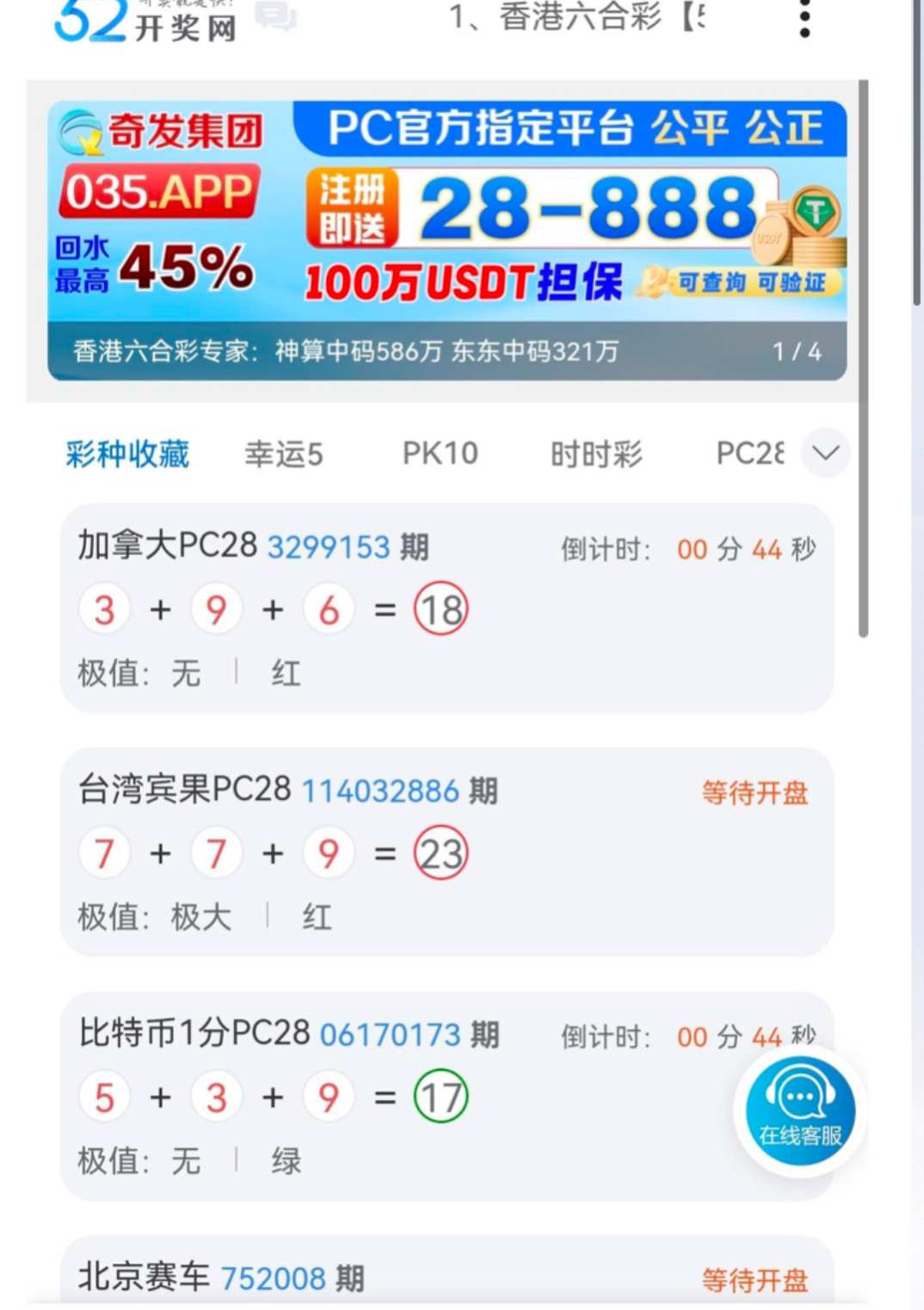Open the 北京赛车 result card
Image resolution: width=924 pixels, height=1310 pixels.
click(x=447, y=1276)
